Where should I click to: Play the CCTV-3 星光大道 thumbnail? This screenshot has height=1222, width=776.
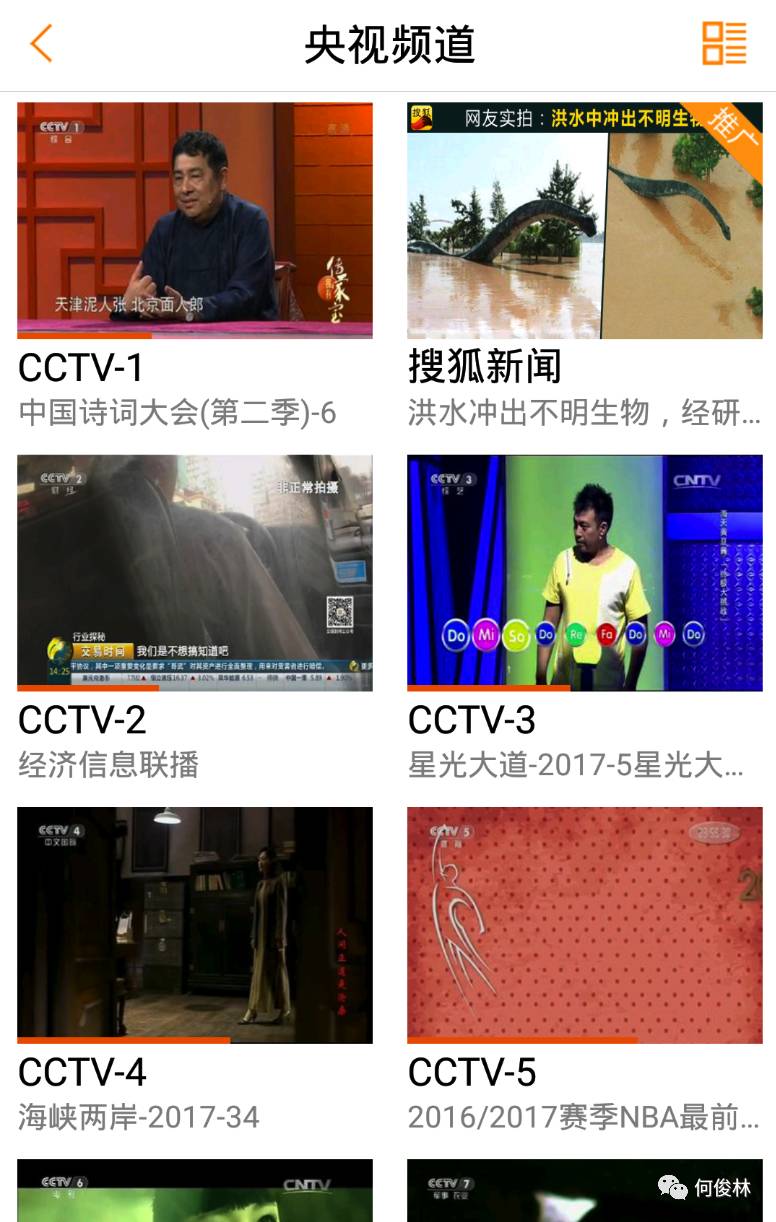click(x=584, y=572)
